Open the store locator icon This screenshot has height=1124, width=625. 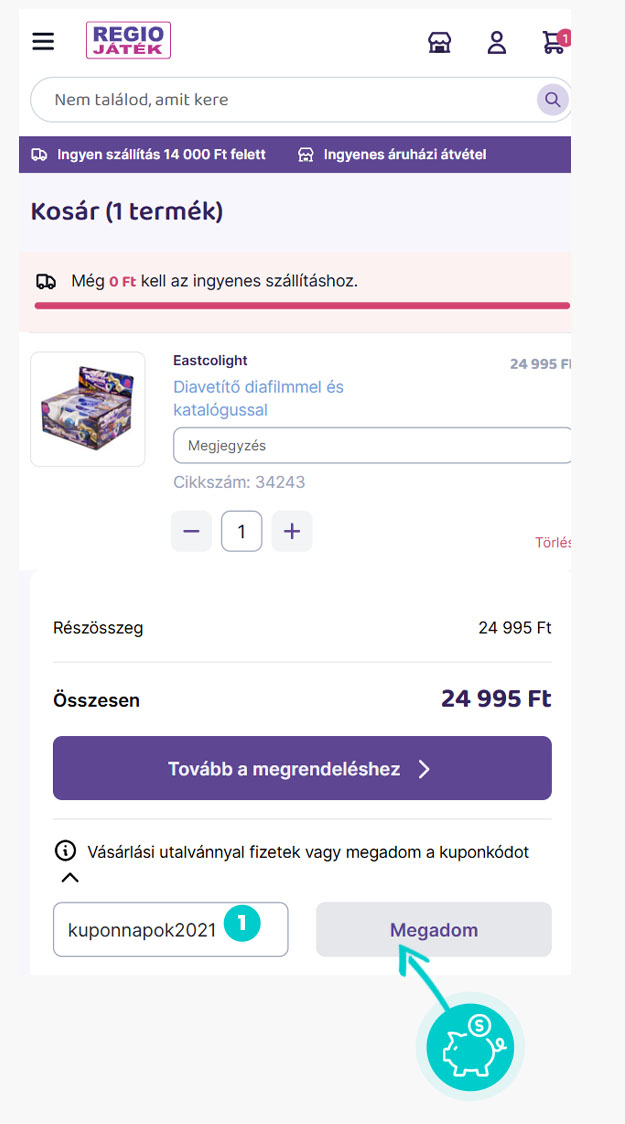[x=439, y=43]
